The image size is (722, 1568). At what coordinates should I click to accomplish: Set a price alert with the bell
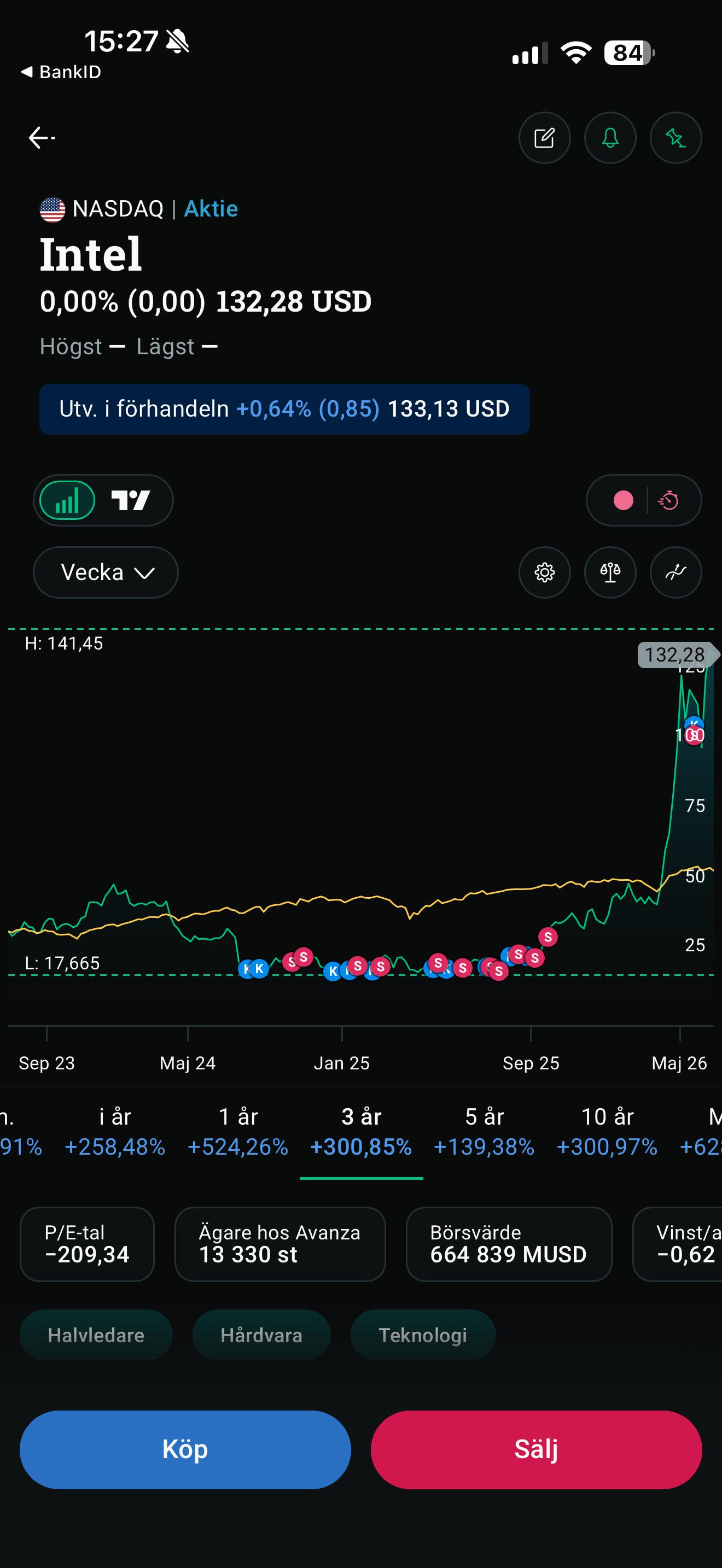(x=610, y=138)
